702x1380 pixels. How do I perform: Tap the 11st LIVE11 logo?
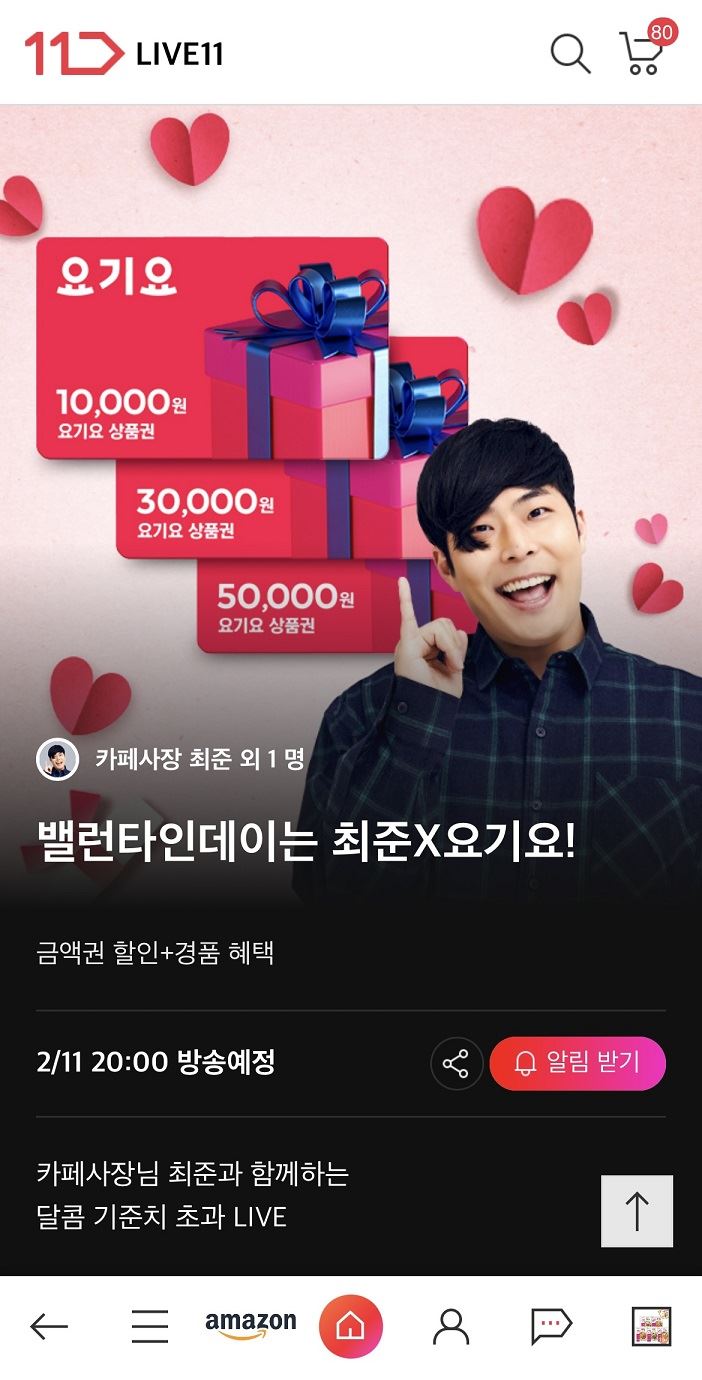coord(124,53)
